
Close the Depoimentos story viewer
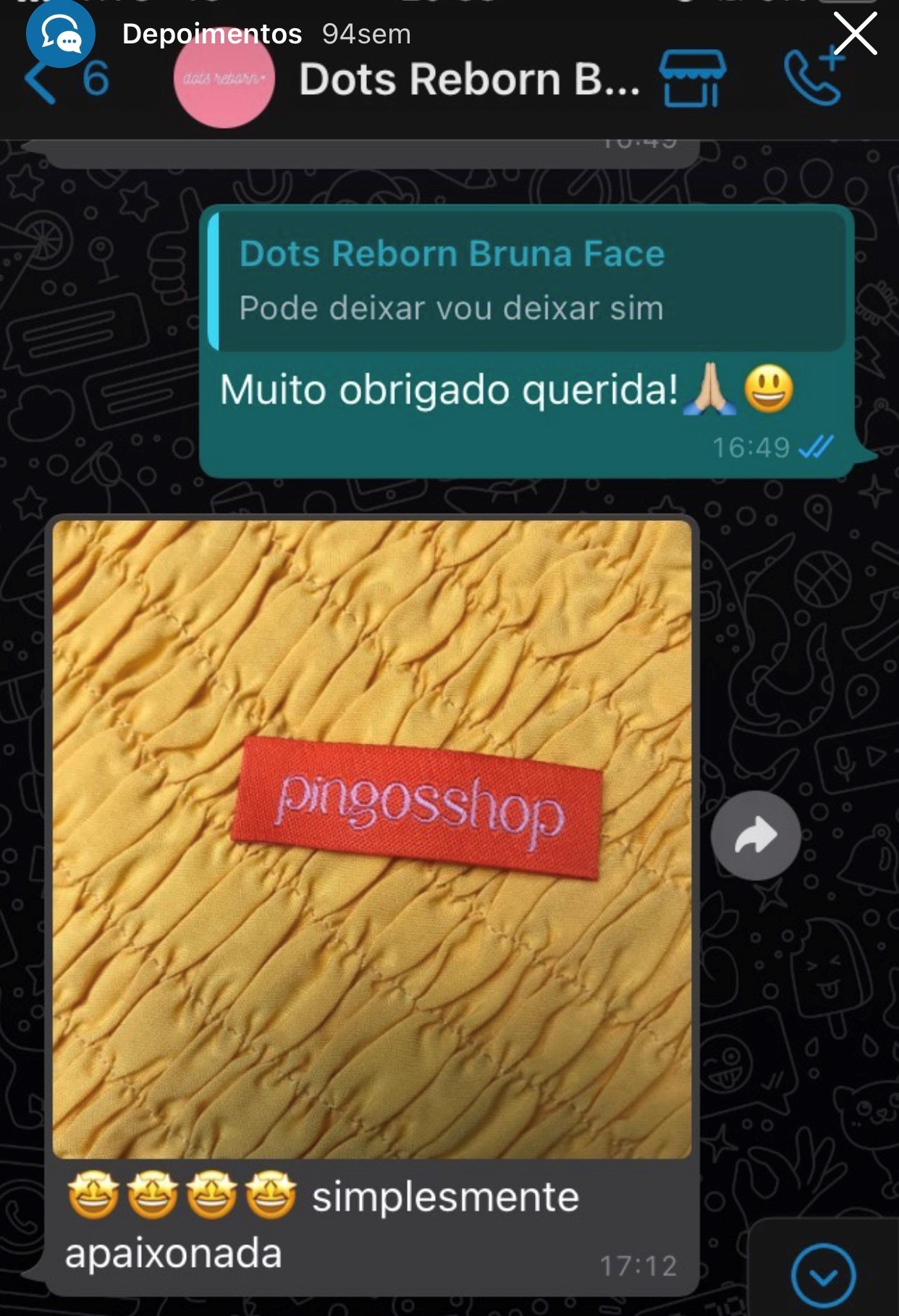tap(855, 34)
